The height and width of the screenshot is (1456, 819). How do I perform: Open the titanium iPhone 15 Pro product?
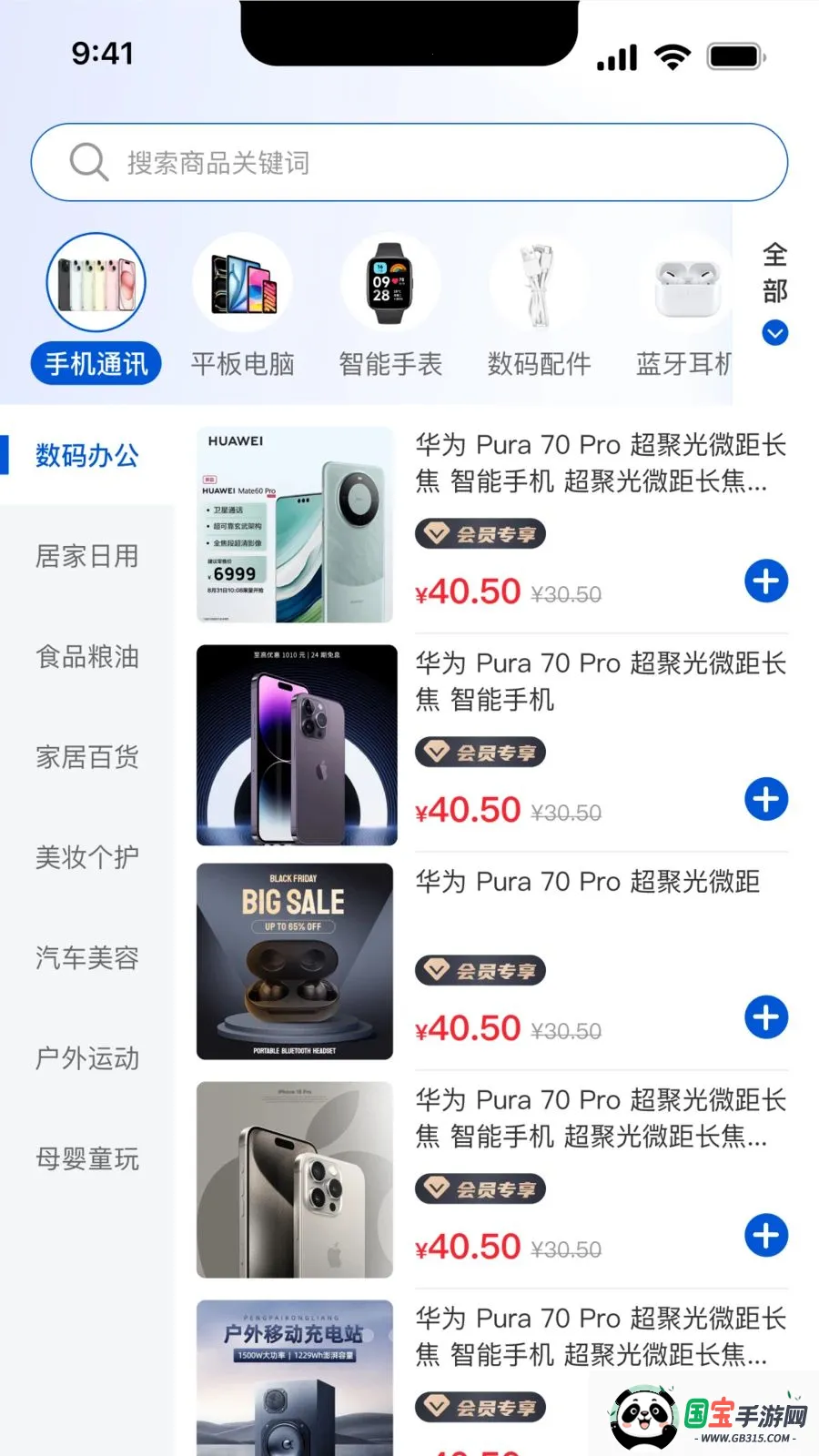click(295, 1179)
